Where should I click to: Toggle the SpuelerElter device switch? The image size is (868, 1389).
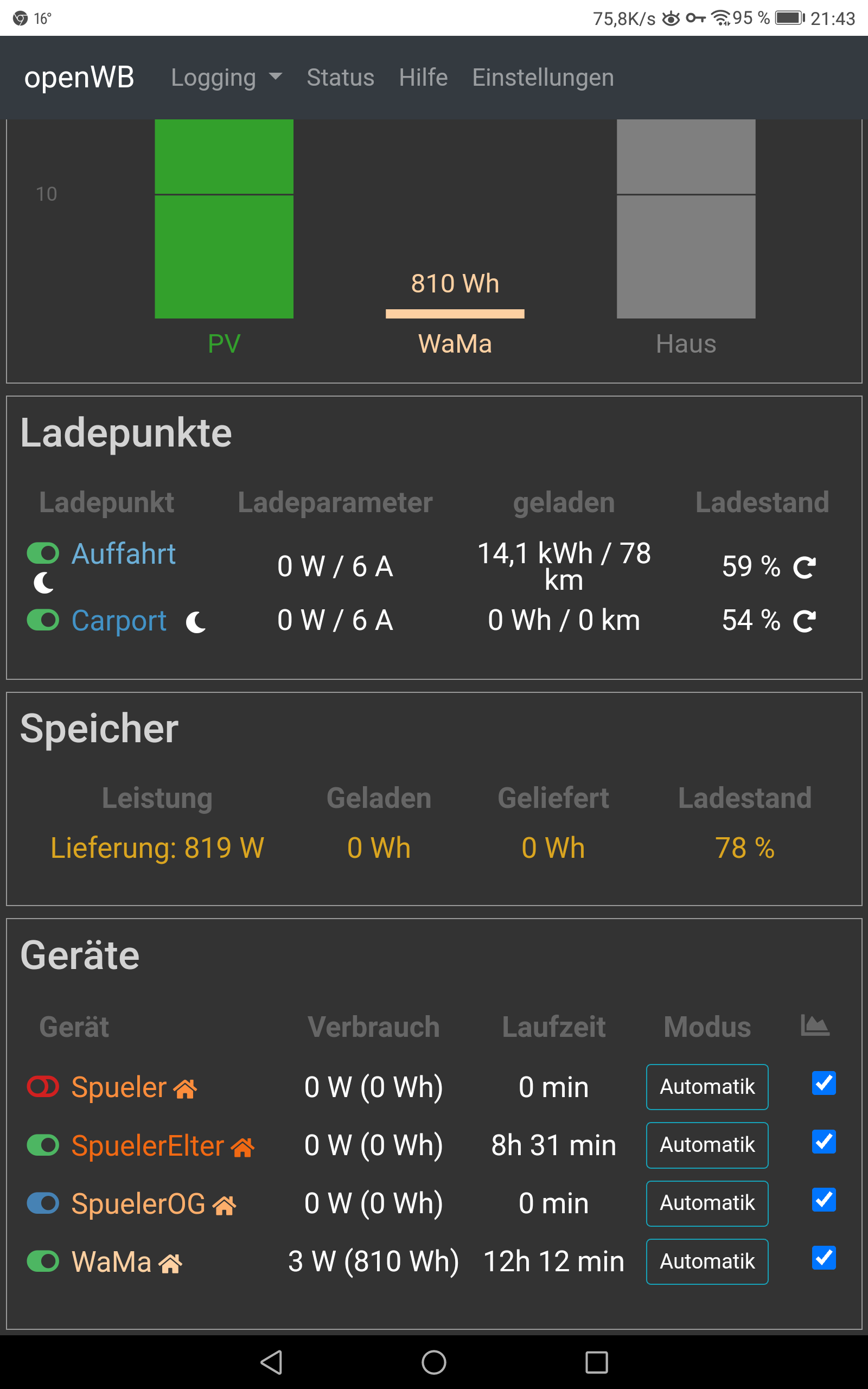click(x=43, y=1145)
